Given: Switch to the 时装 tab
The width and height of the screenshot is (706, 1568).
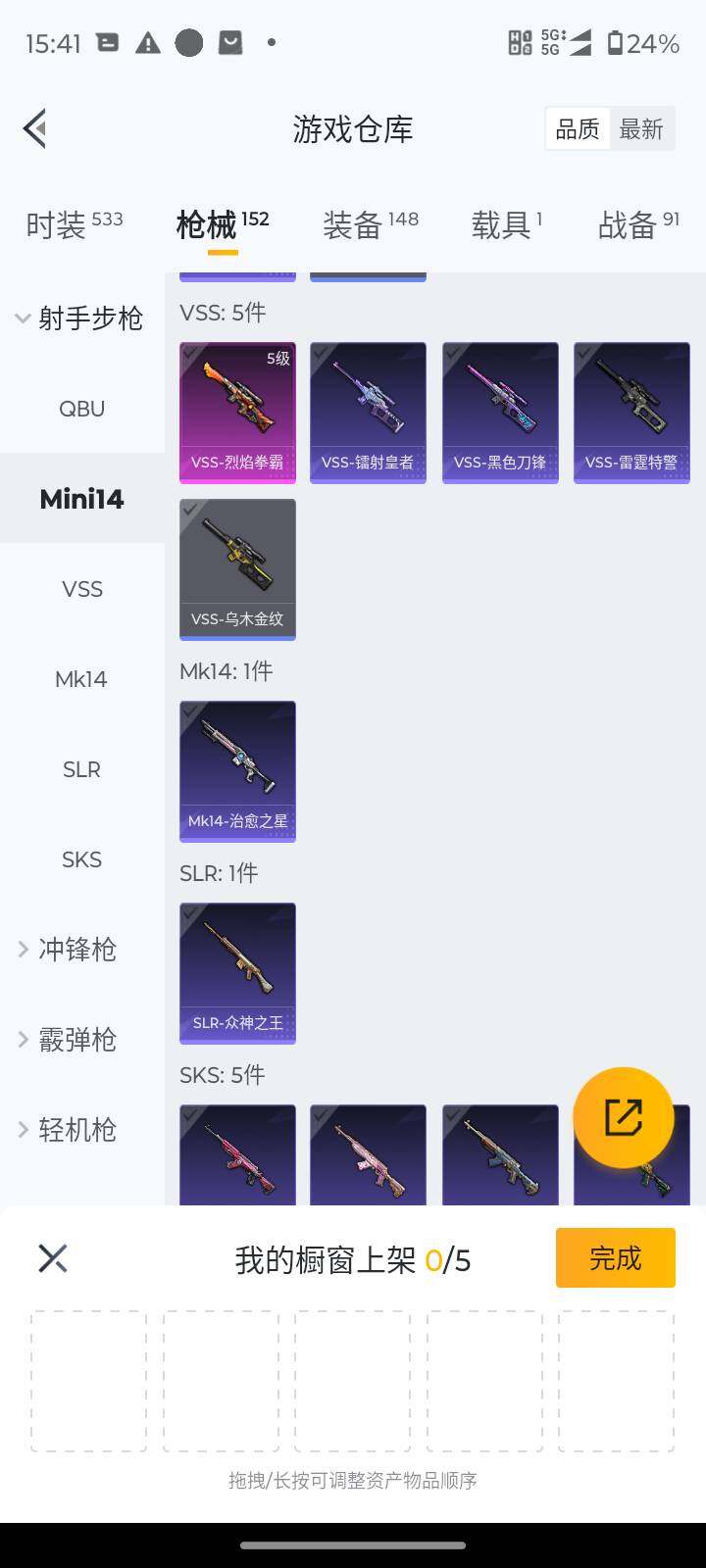Looking at the screenshot, I should (74, 224).
